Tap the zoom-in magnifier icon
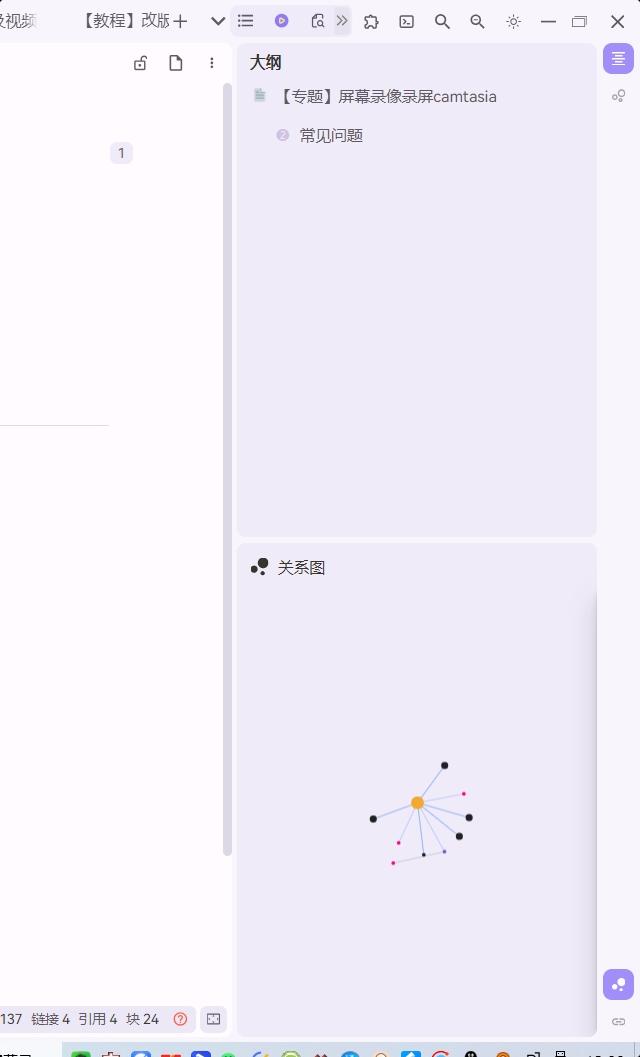The image size is (640, 1057). point(442,21)
